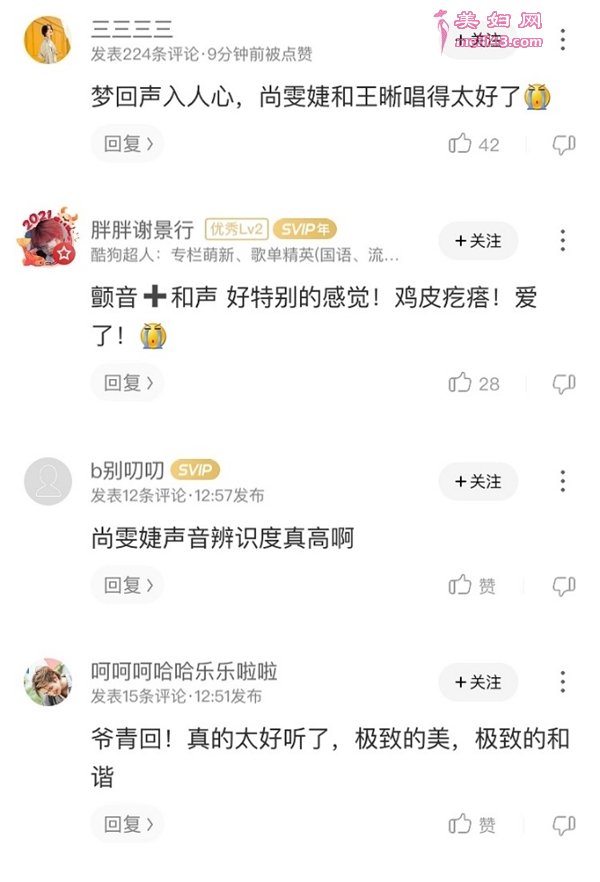Open 胖胖谢景行's profile avatar
Screen dimensions: 600x882
pyautogui.click(x=47, y=241)
